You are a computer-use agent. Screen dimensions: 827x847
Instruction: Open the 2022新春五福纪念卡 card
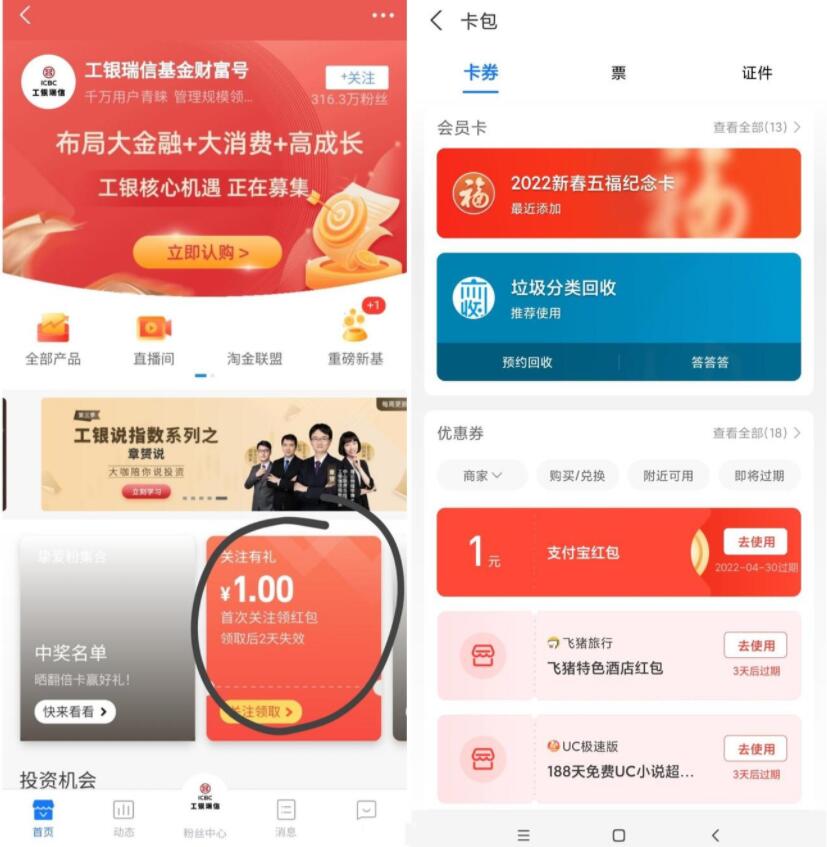click(x=618, y=193)
